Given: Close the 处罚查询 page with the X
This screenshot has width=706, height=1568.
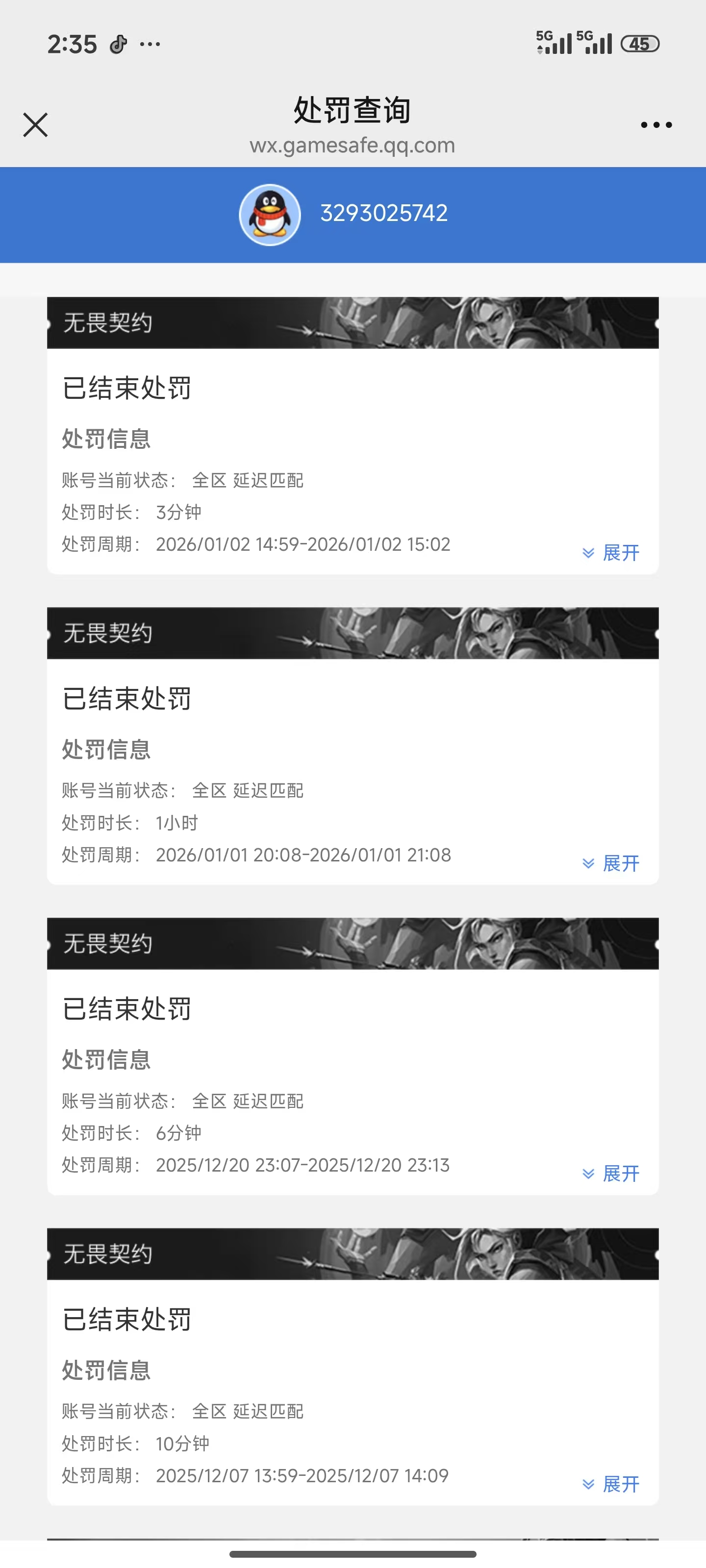Looking at the screenshot, I should pyautogui.click(x=35, y=125).
